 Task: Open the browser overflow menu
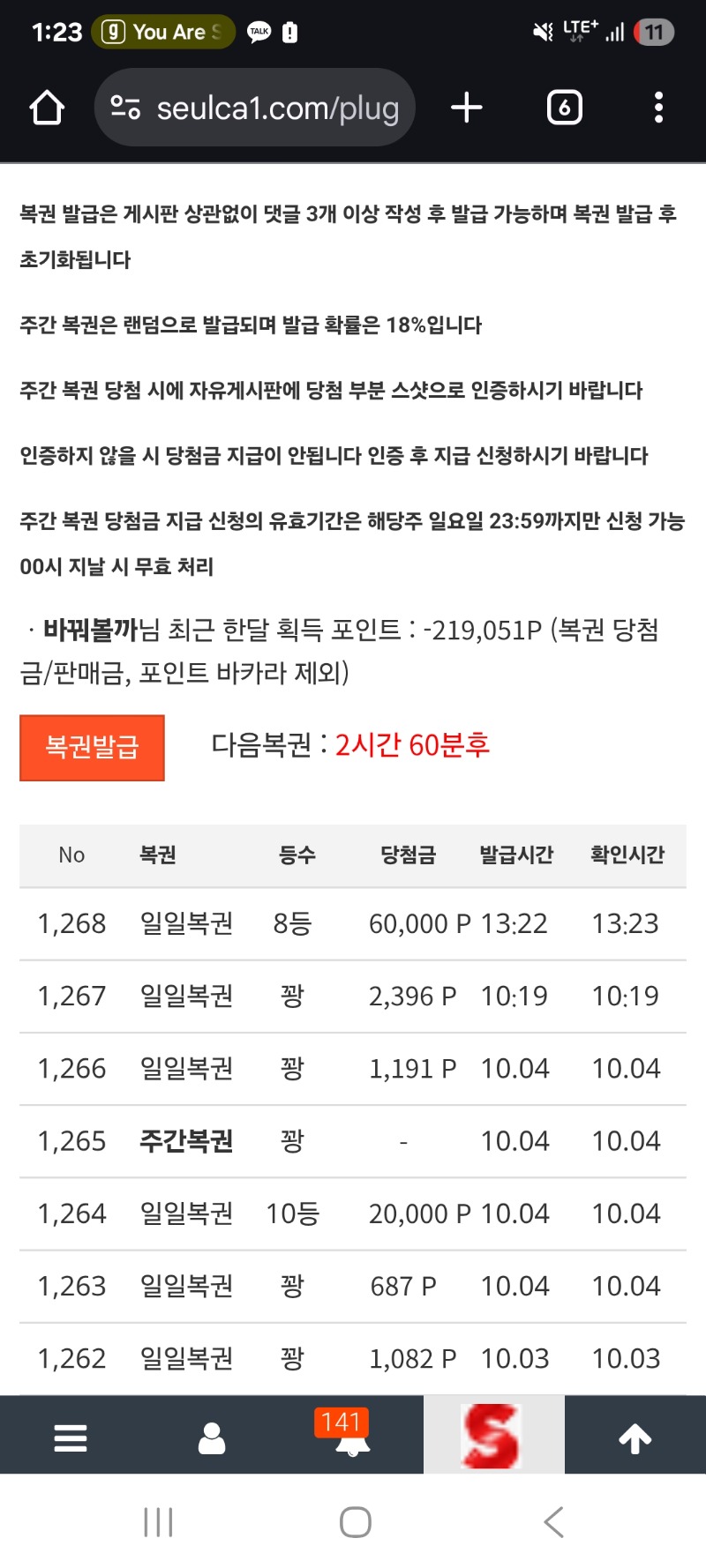[658, 108]
